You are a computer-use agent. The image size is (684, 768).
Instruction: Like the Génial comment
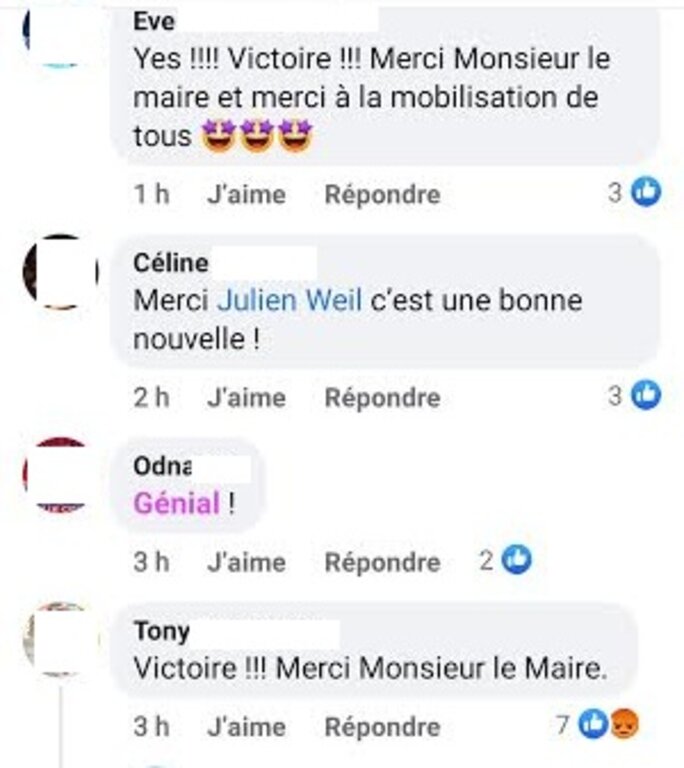(x=245, y=562)
